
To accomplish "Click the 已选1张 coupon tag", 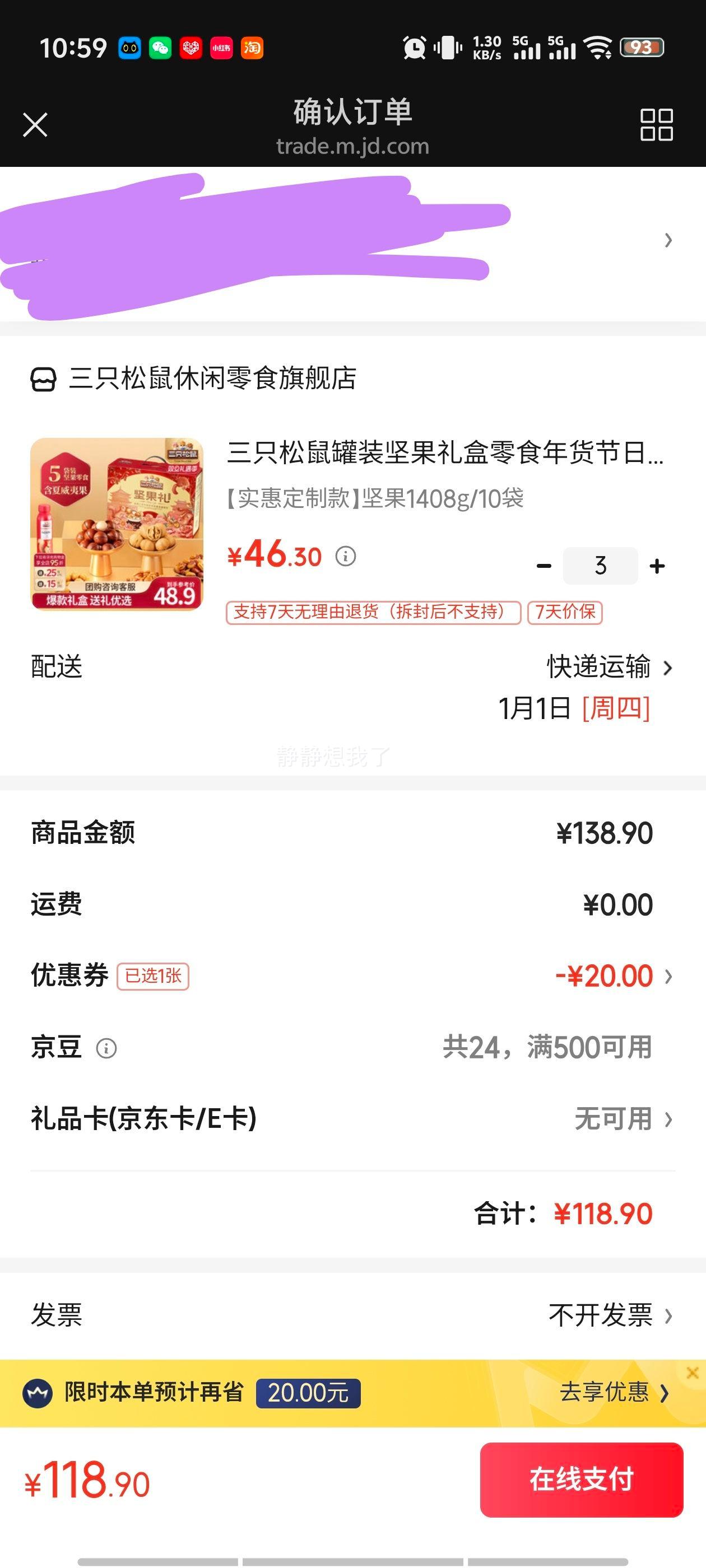I will click(x=154, y=975).
